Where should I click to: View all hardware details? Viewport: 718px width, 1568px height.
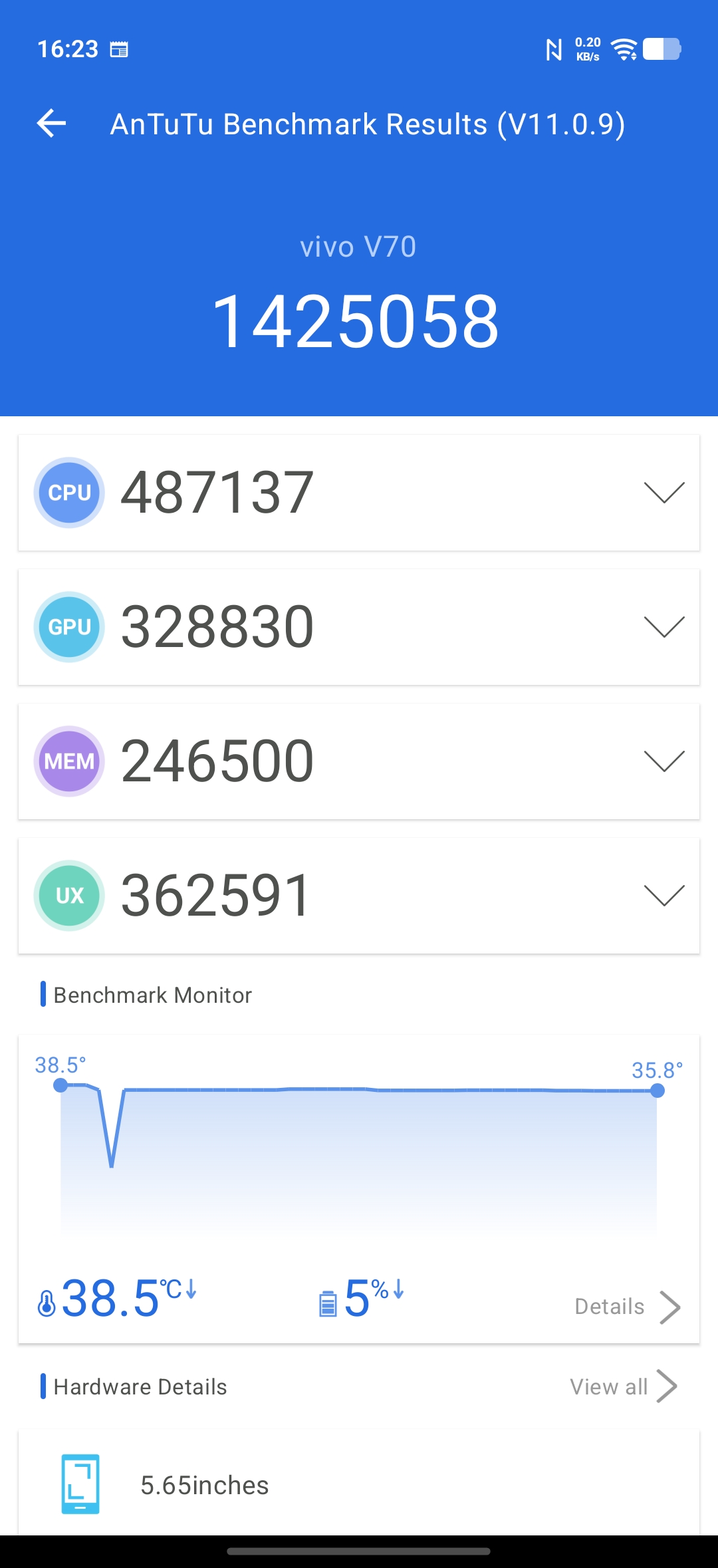click(x=623, y=1386)
